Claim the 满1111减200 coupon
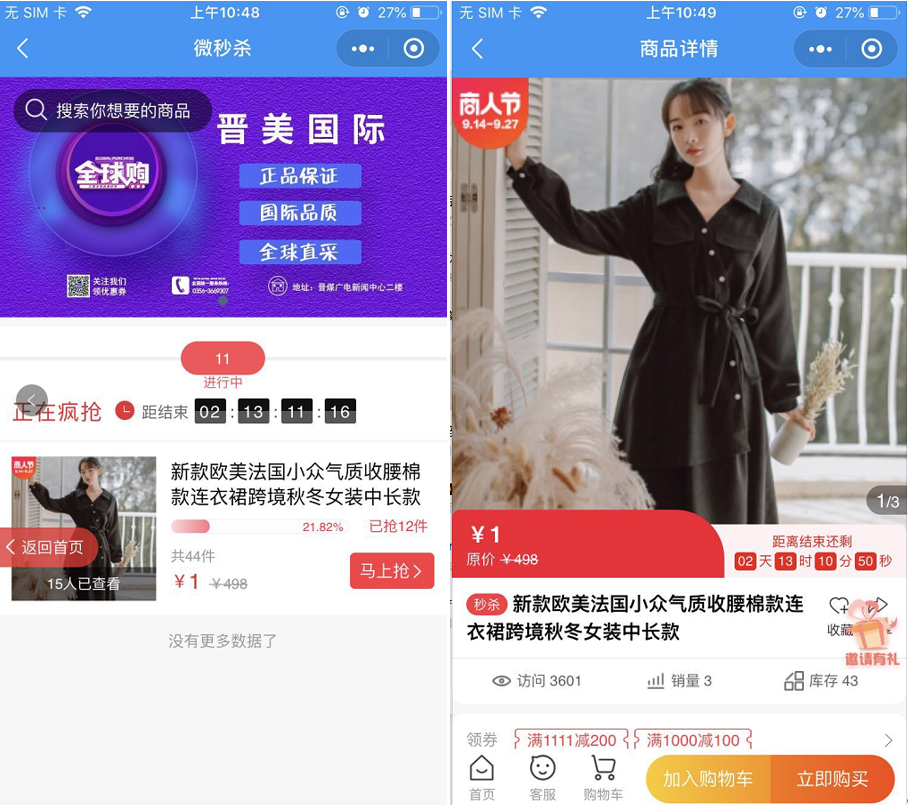 pyautogui.click(x=571, y=740)
